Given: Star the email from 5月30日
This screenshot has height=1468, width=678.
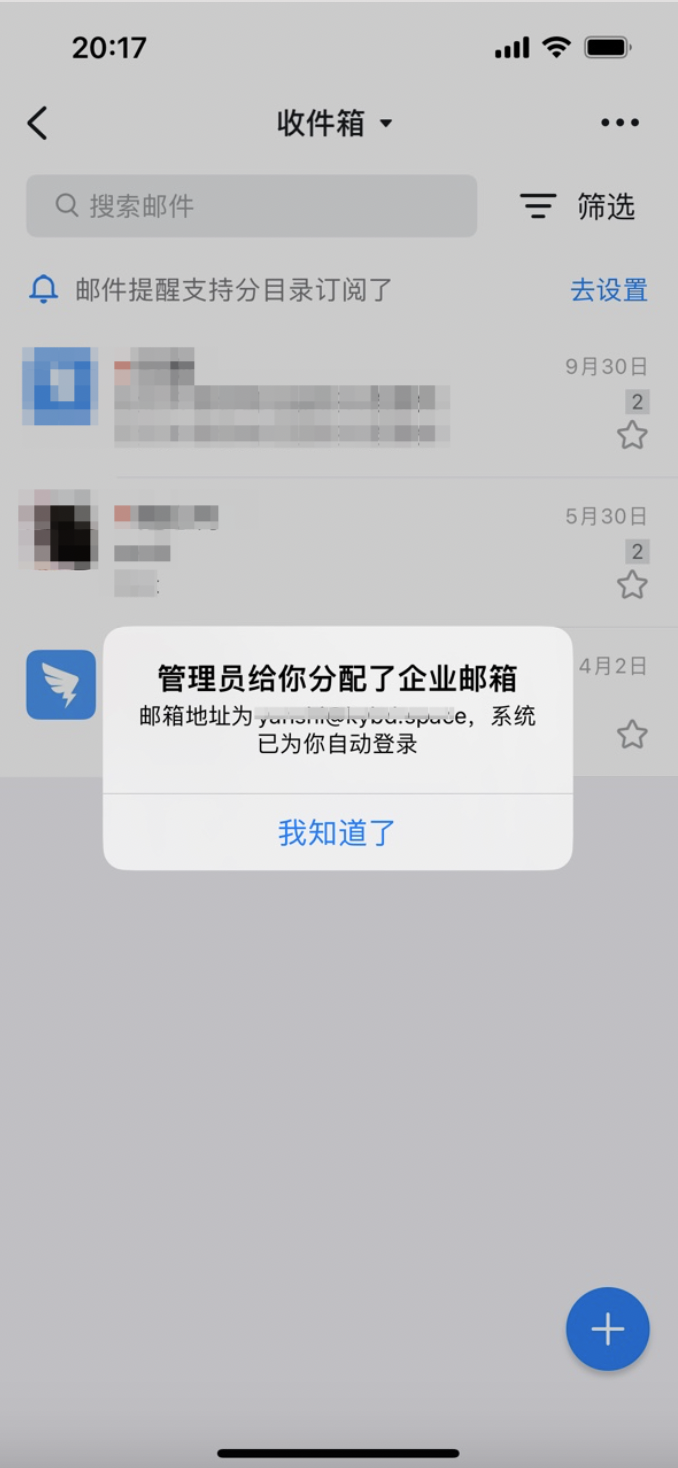Looking at the screenshot, I should (x=632, y=585).
